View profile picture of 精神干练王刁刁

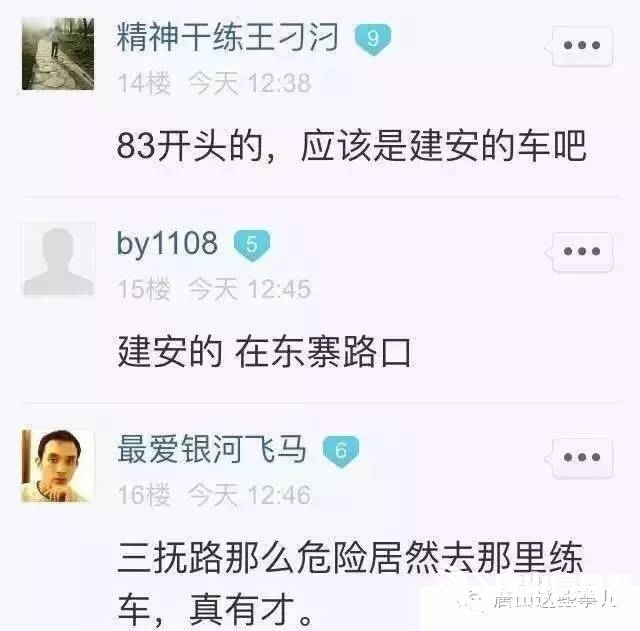(x=58, y=54)
